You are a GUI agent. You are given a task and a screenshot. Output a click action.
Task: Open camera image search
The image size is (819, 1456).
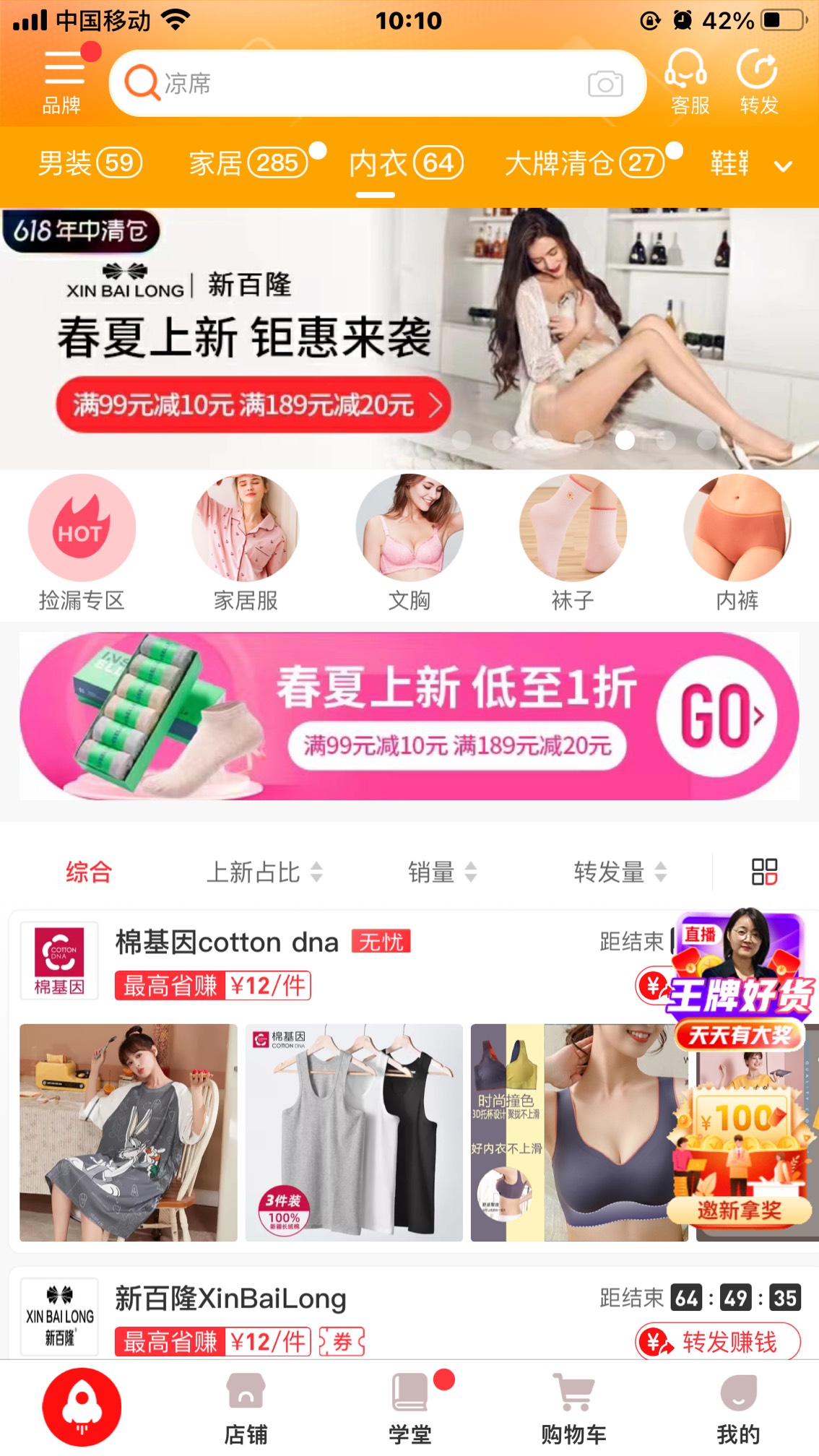605,84
